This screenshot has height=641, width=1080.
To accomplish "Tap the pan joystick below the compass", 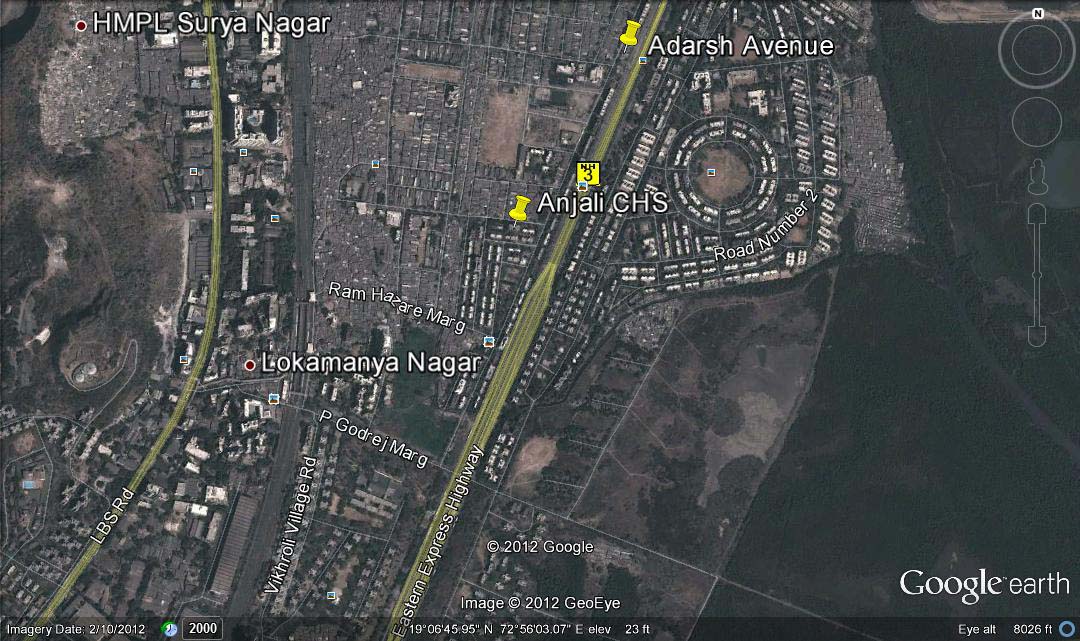I will (1037, 122).
